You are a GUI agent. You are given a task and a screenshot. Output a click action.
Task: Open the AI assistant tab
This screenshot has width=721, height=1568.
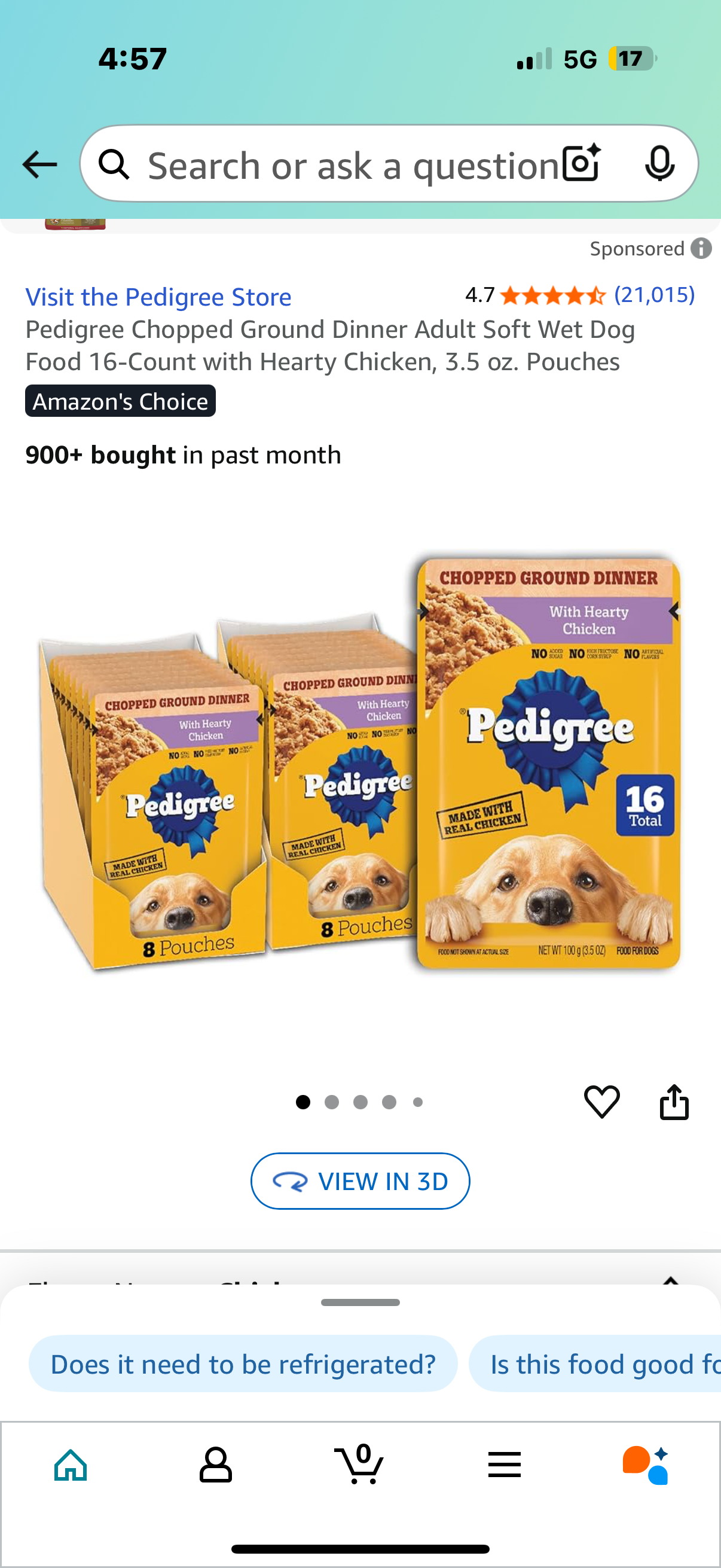click(646, 1465)
